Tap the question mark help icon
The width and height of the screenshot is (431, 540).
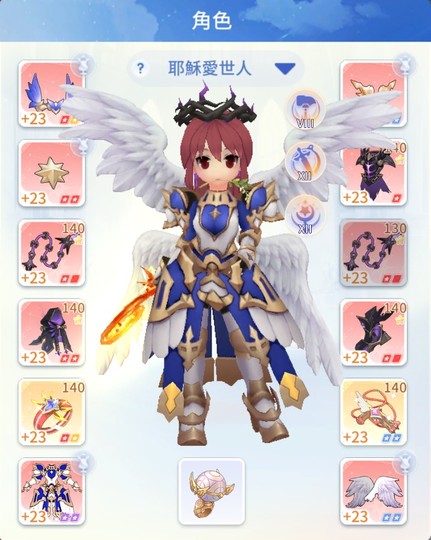pyautogui.click(x=140, y=69)
